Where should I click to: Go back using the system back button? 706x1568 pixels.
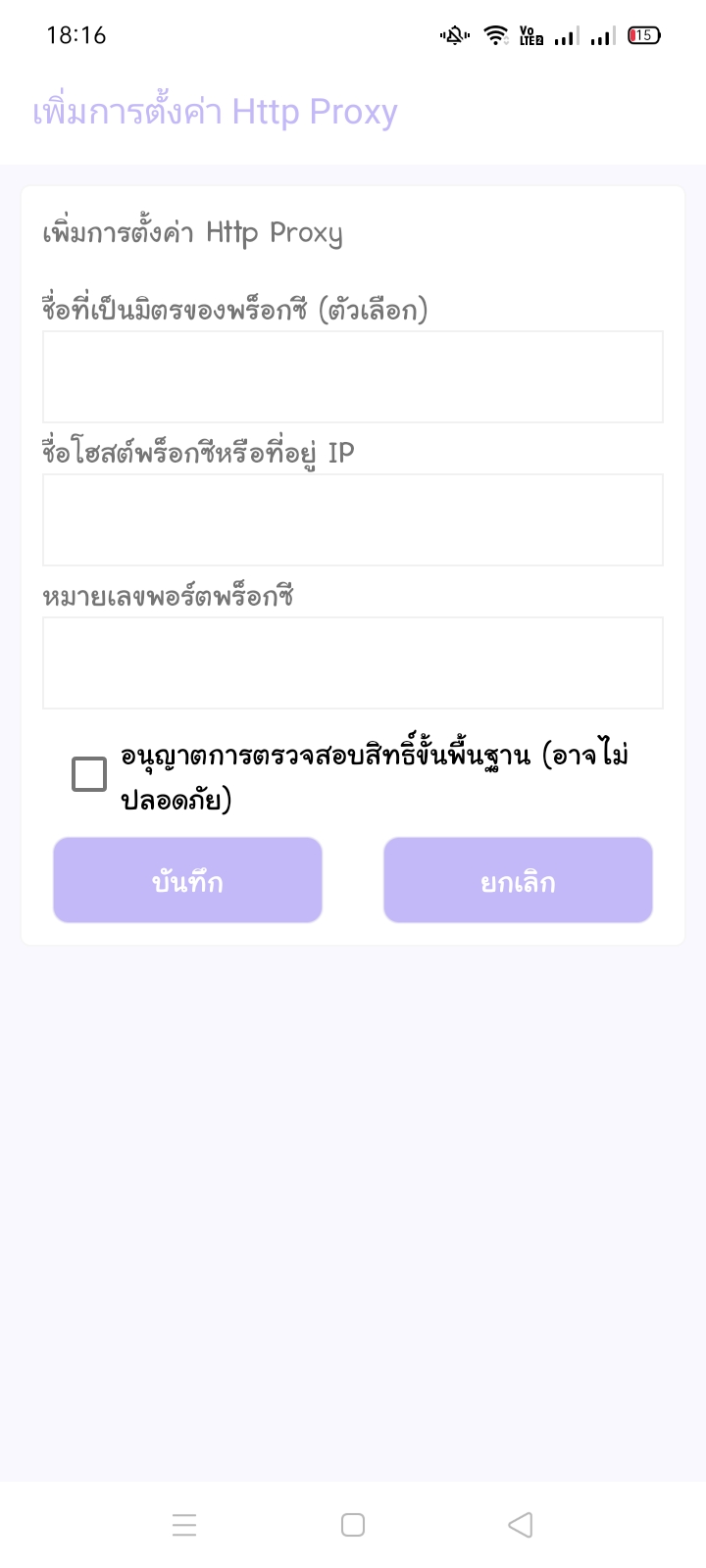click(521, 1525)
